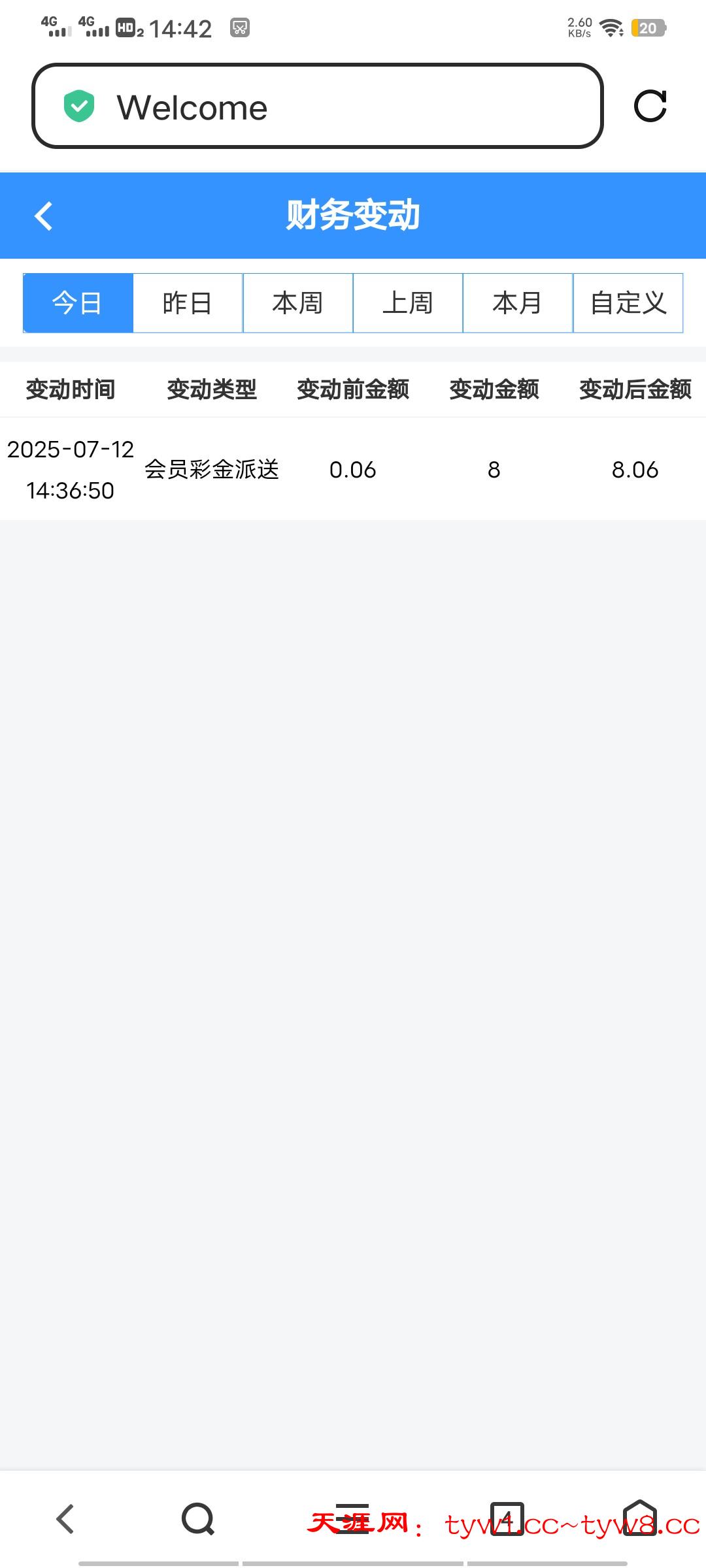This screenshot has height=1568, width=706.
Task: Open the browser menu at bottom
Action: [x=353, y=1518]
